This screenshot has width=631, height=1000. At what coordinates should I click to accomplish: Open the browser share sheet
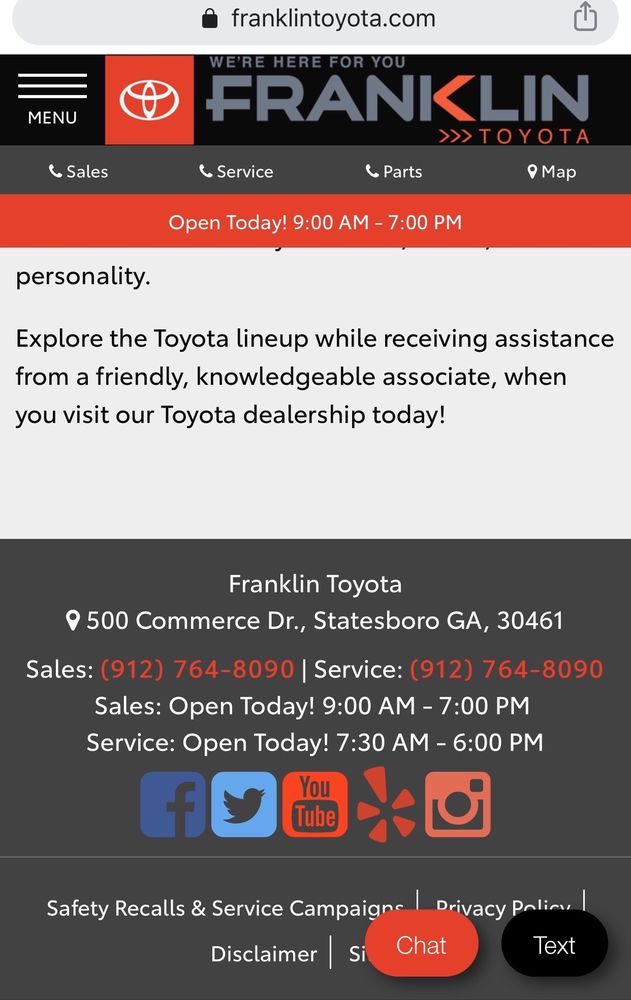coord(585,18)
